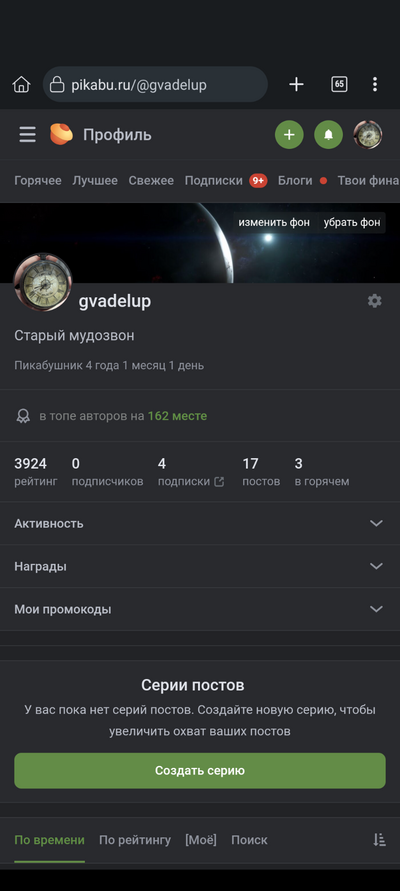Open the 162 месте authors top link

click(x=177, y=416)
